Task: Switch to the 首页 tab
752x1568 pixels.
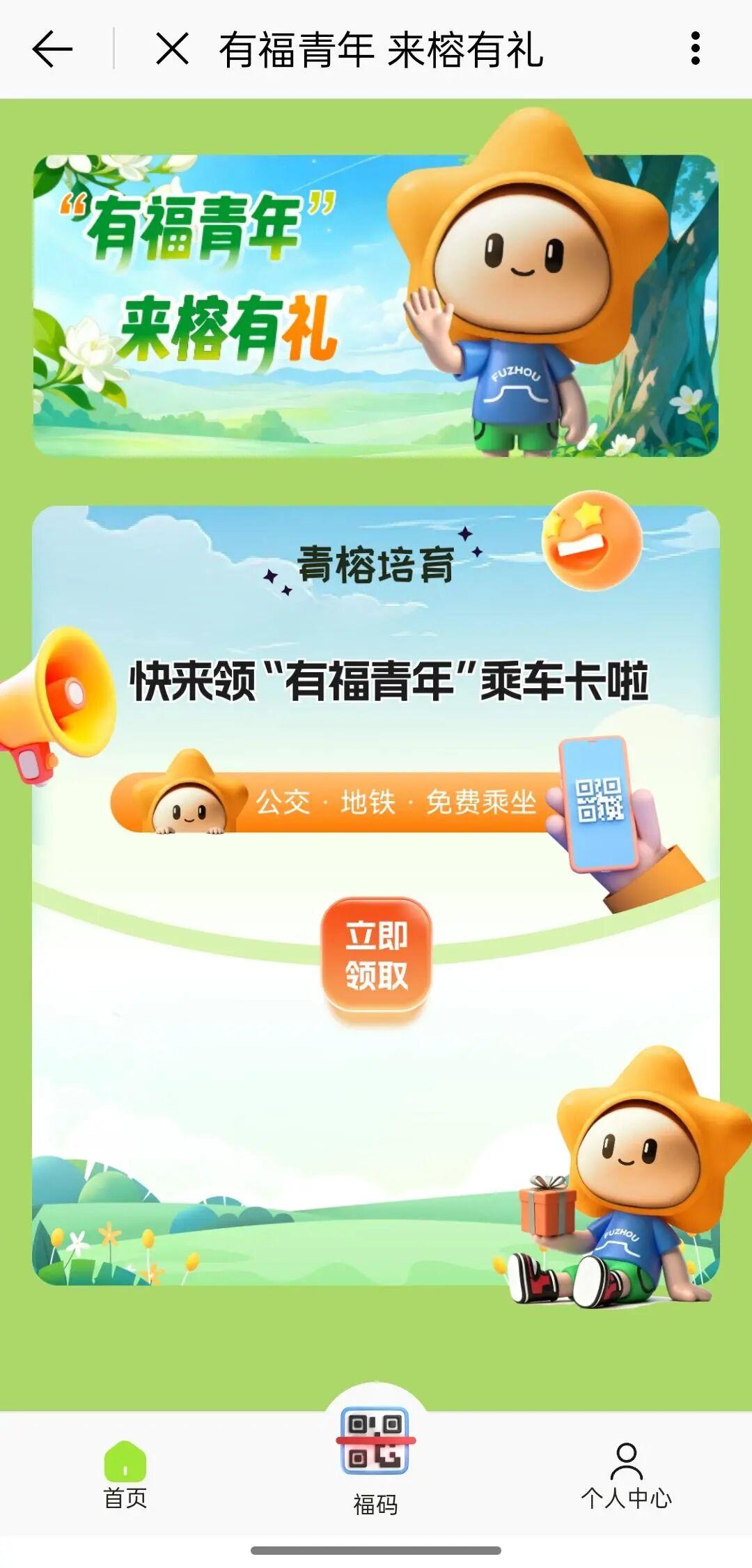Action: (x=125, y=1474)
